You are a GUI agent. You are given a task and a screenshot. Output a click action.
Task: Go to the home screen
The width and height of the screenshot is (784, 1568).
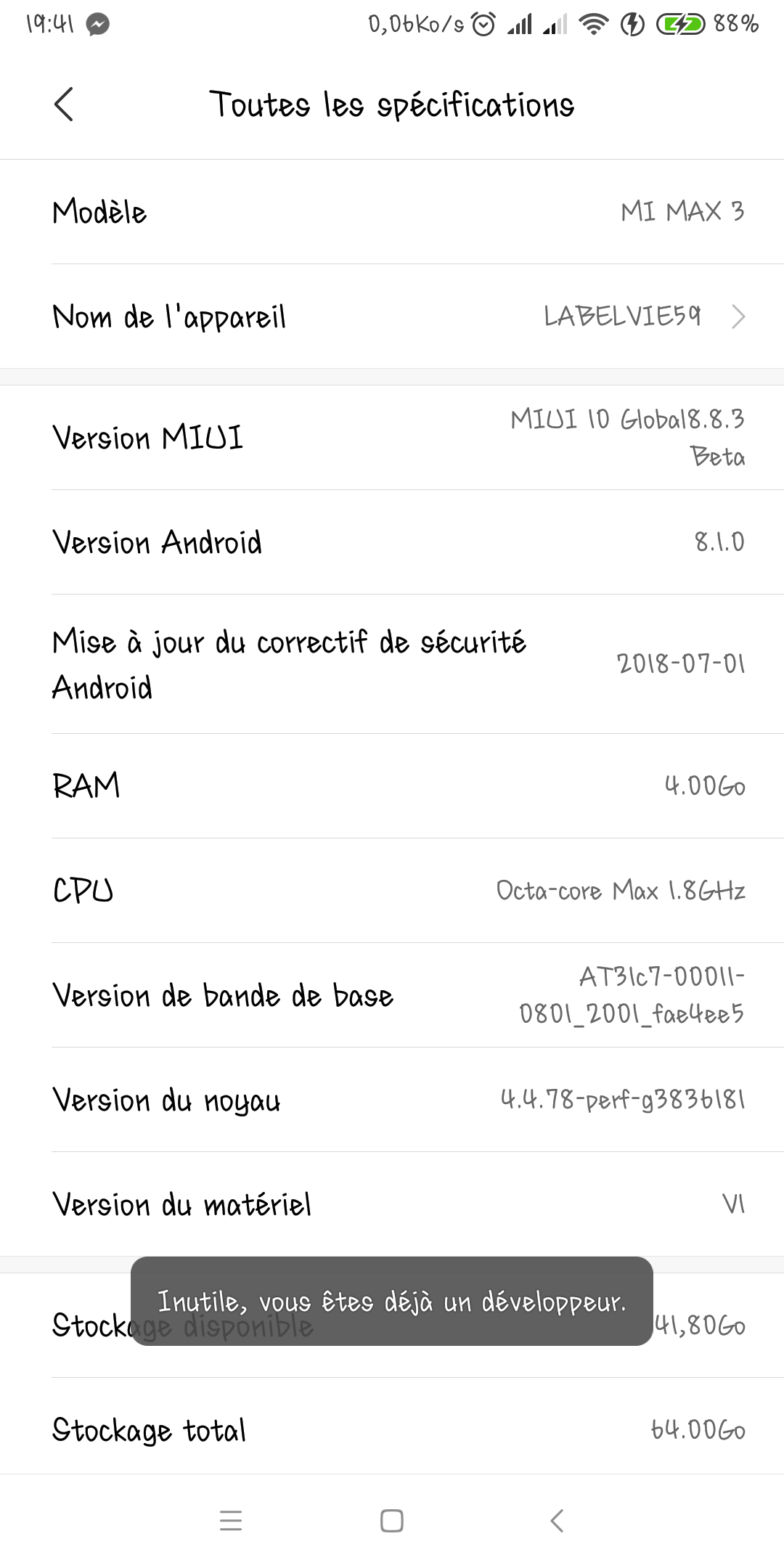pyautogui.click(x=392, y=1520)
